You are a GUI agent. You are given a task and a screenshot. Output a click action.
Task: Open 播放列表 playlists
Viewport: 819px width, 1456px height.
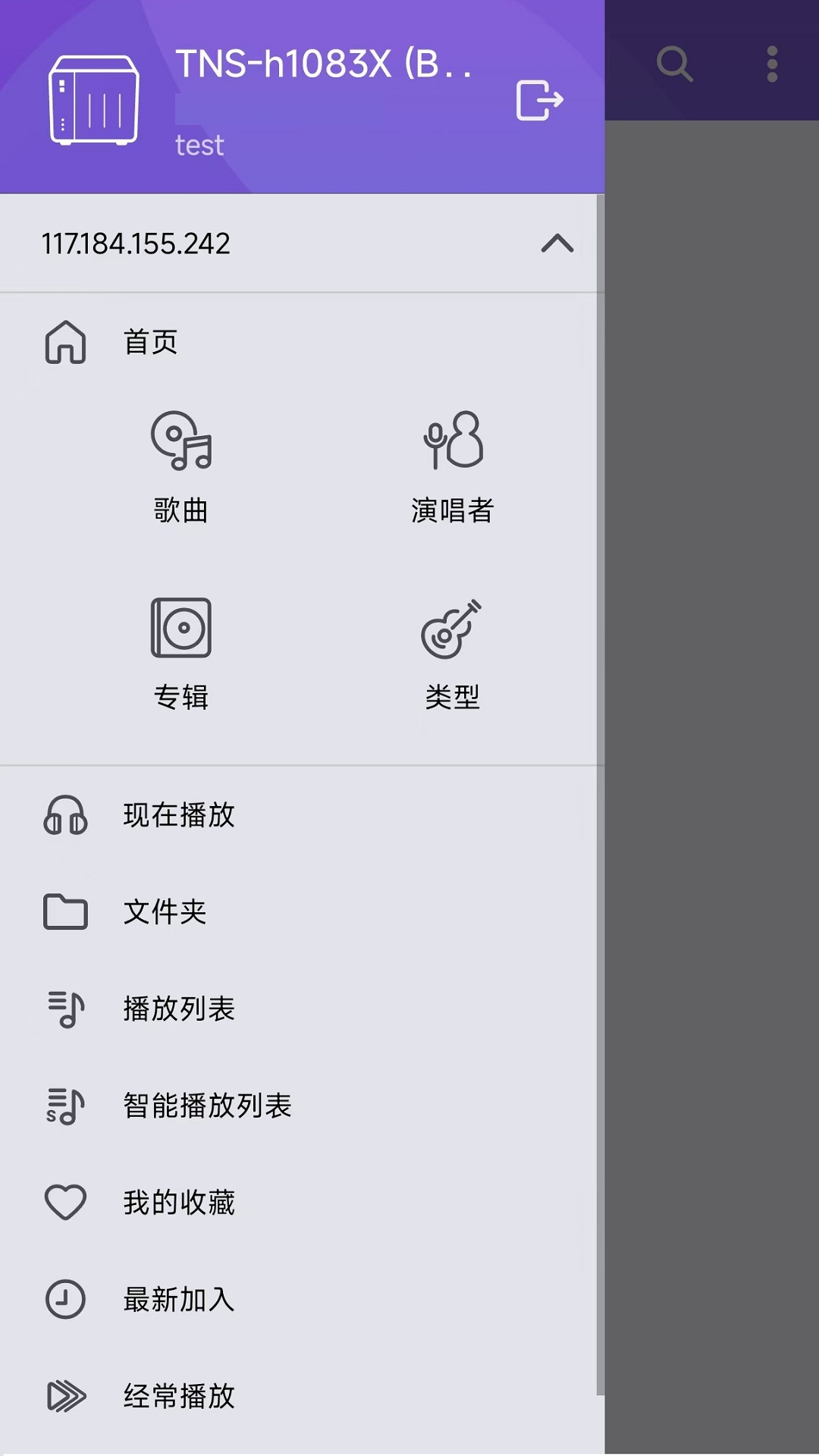coord(179,1009)
